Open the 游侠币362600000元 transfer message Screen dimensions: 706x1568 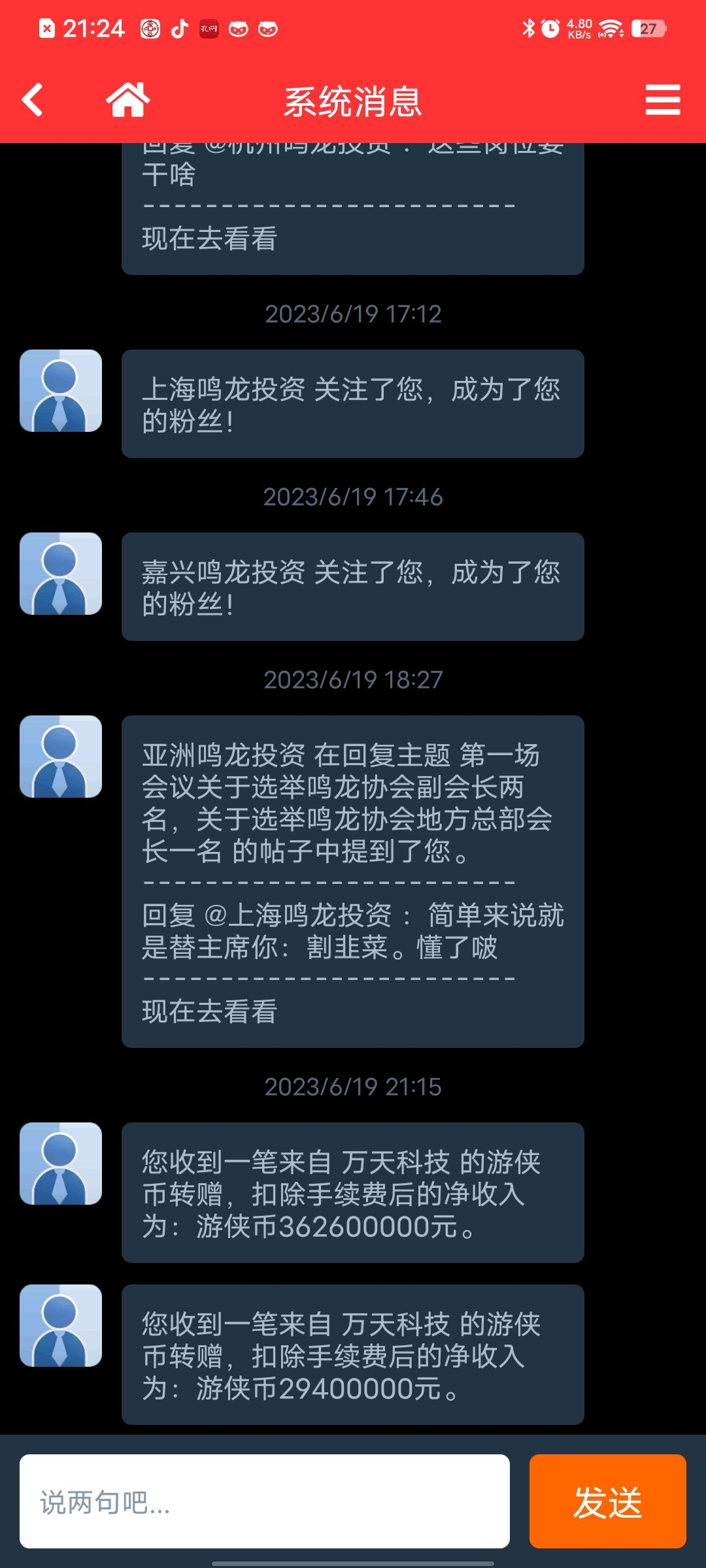pos(353,1192)
